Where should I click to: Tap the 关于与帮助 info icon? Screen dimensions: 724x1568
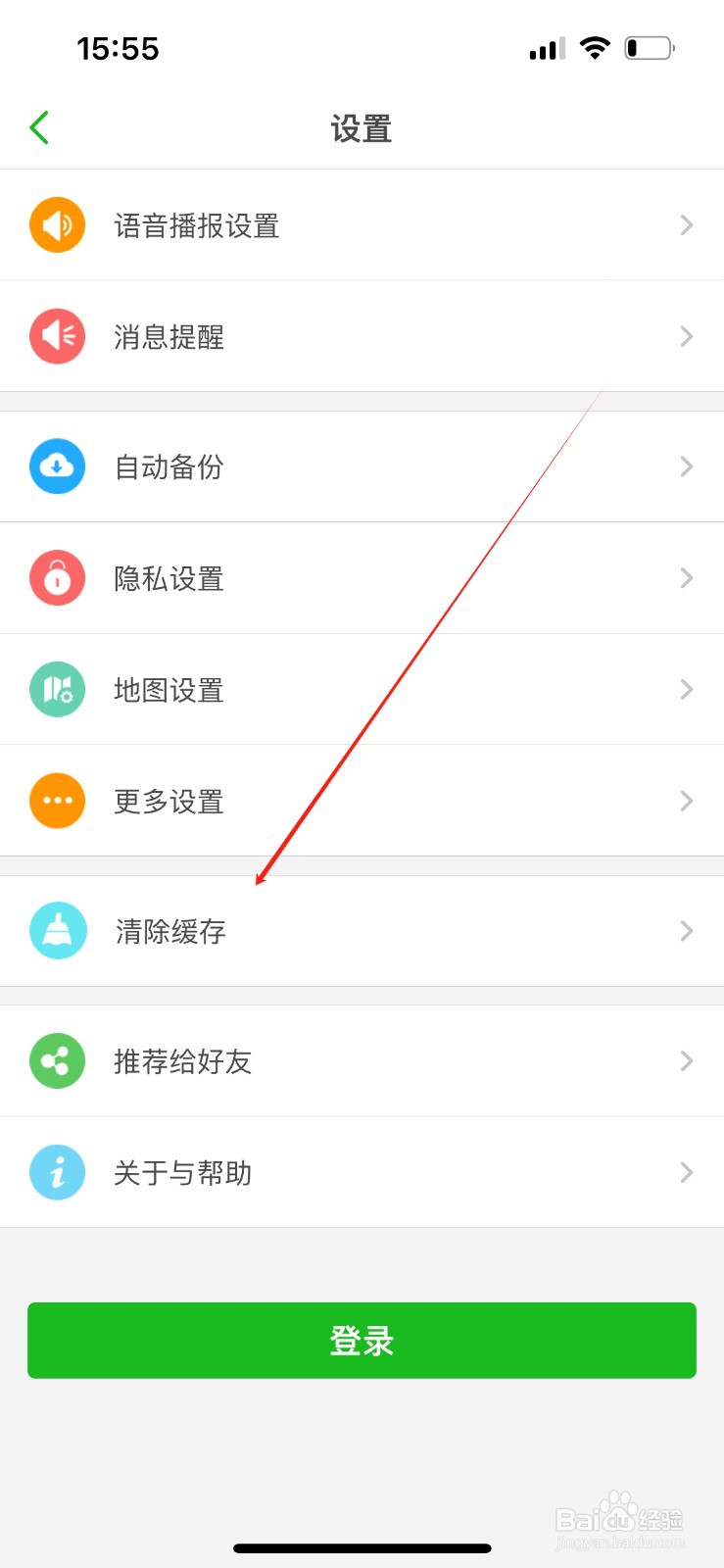[x=57, y=1172]
